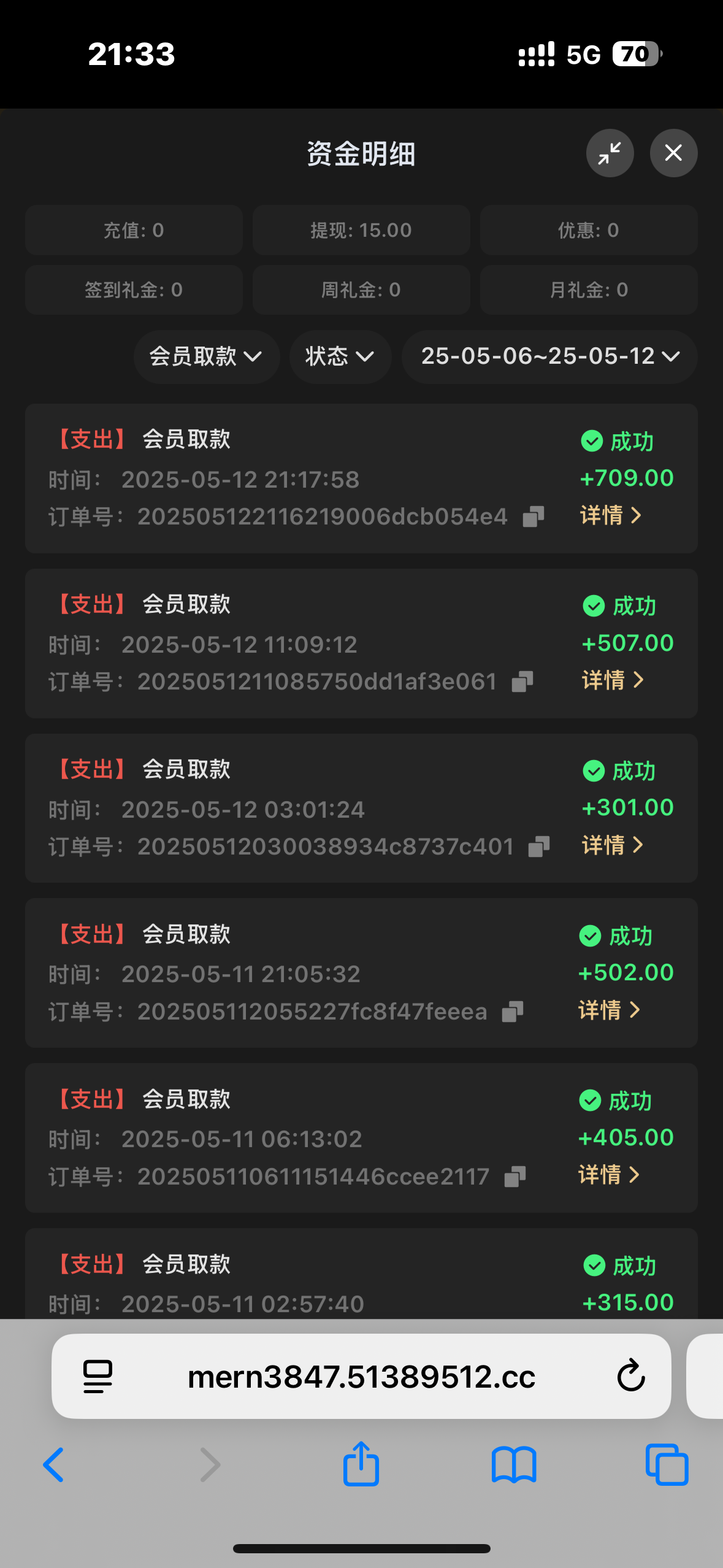This screenshot has height=1568, width=723.
Task: Open the Safari share sheet
Action: [x=361, y=1464]
